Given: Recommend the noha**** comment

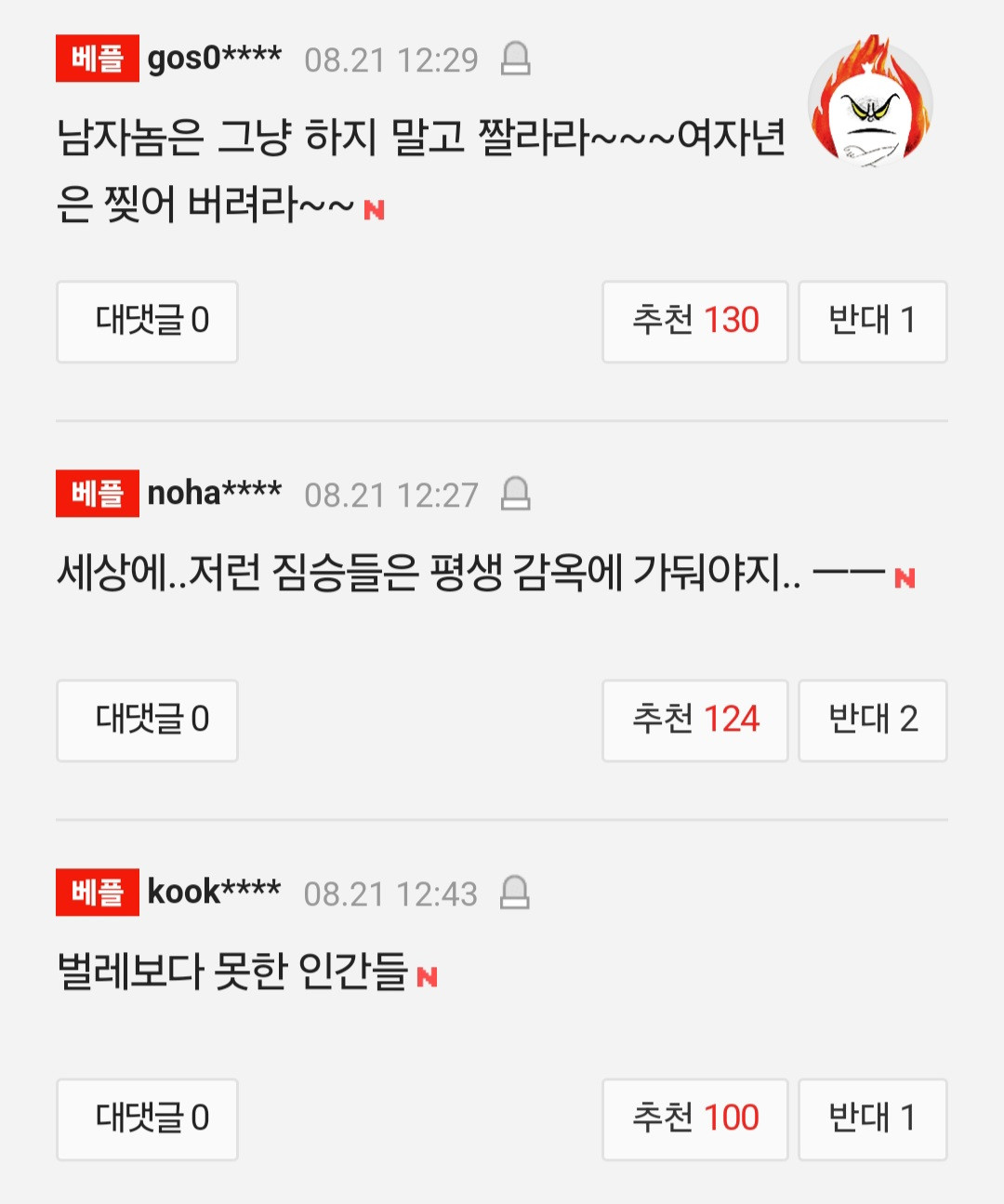Looking at the screenshot, I should click(694, 721).
